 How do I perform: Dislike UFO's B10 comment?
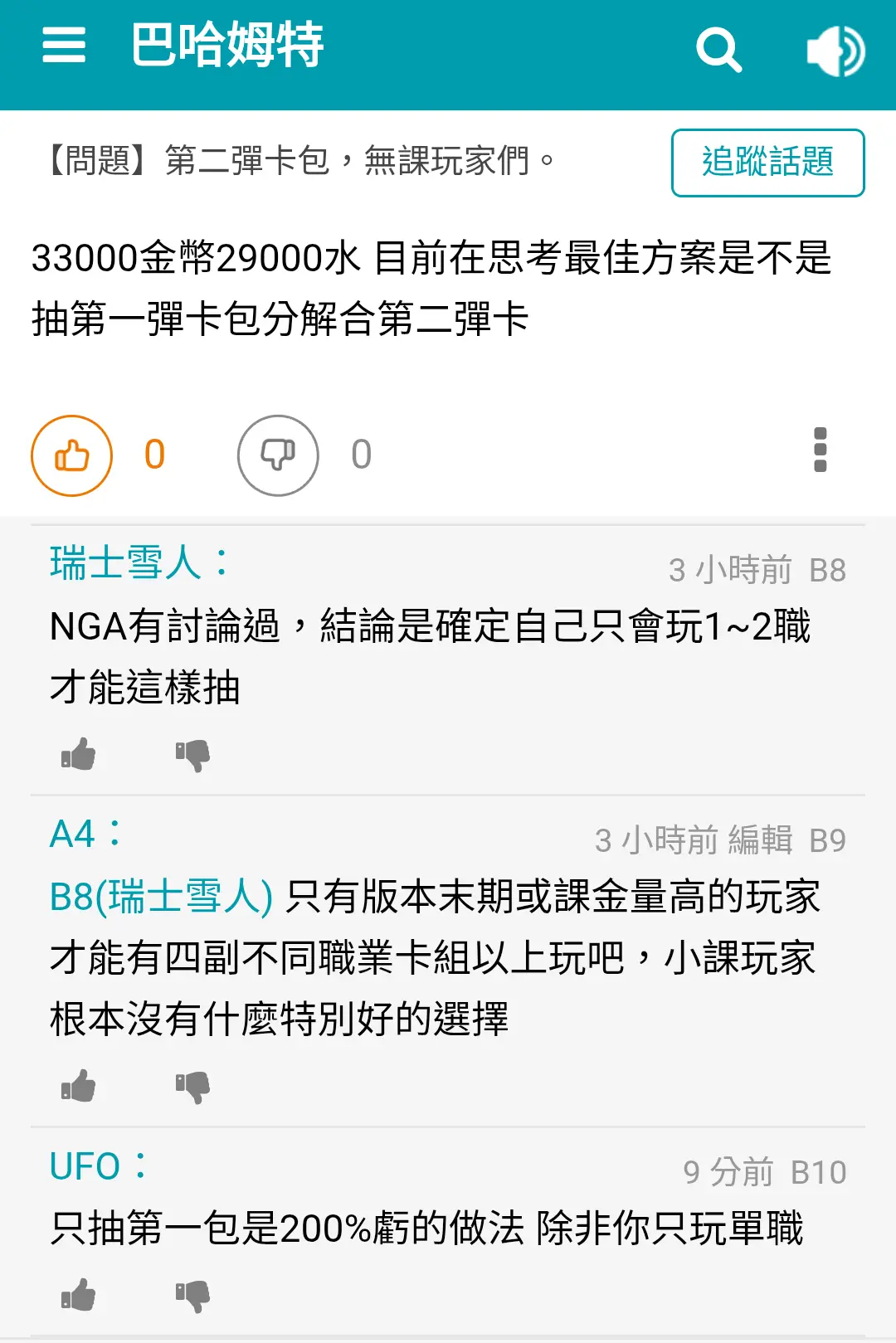tap(192, 1295)
